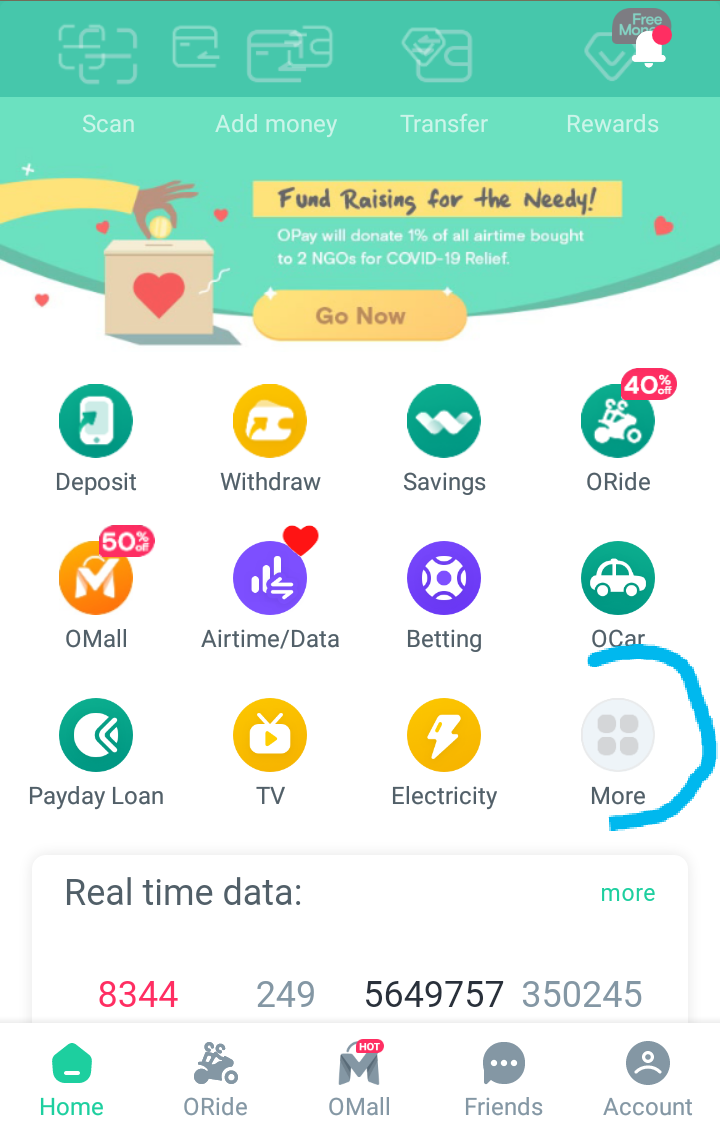View more real time data
Viewport: 720px width, 1125px height.
pos(628,893)
